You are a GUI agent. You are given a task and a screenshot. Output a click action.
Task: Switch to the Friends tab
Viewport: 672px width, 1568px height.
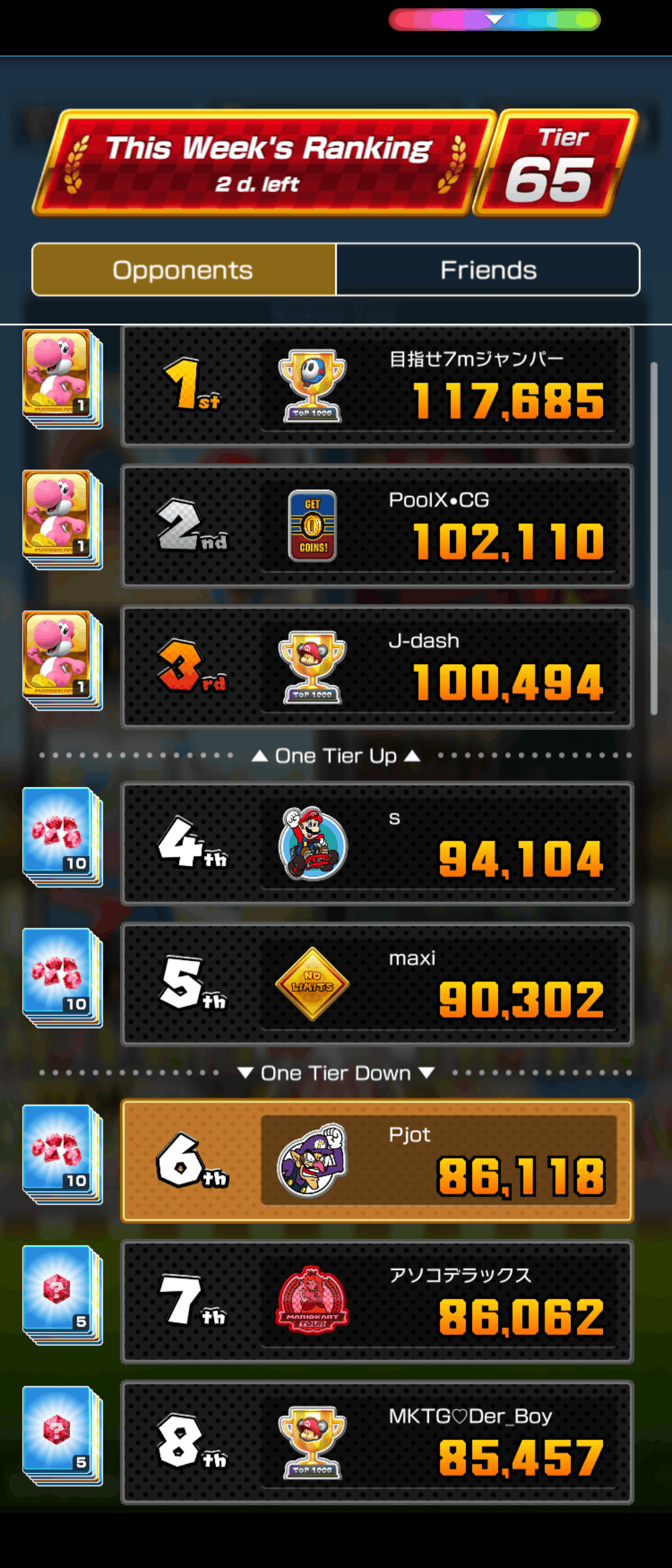488,269
